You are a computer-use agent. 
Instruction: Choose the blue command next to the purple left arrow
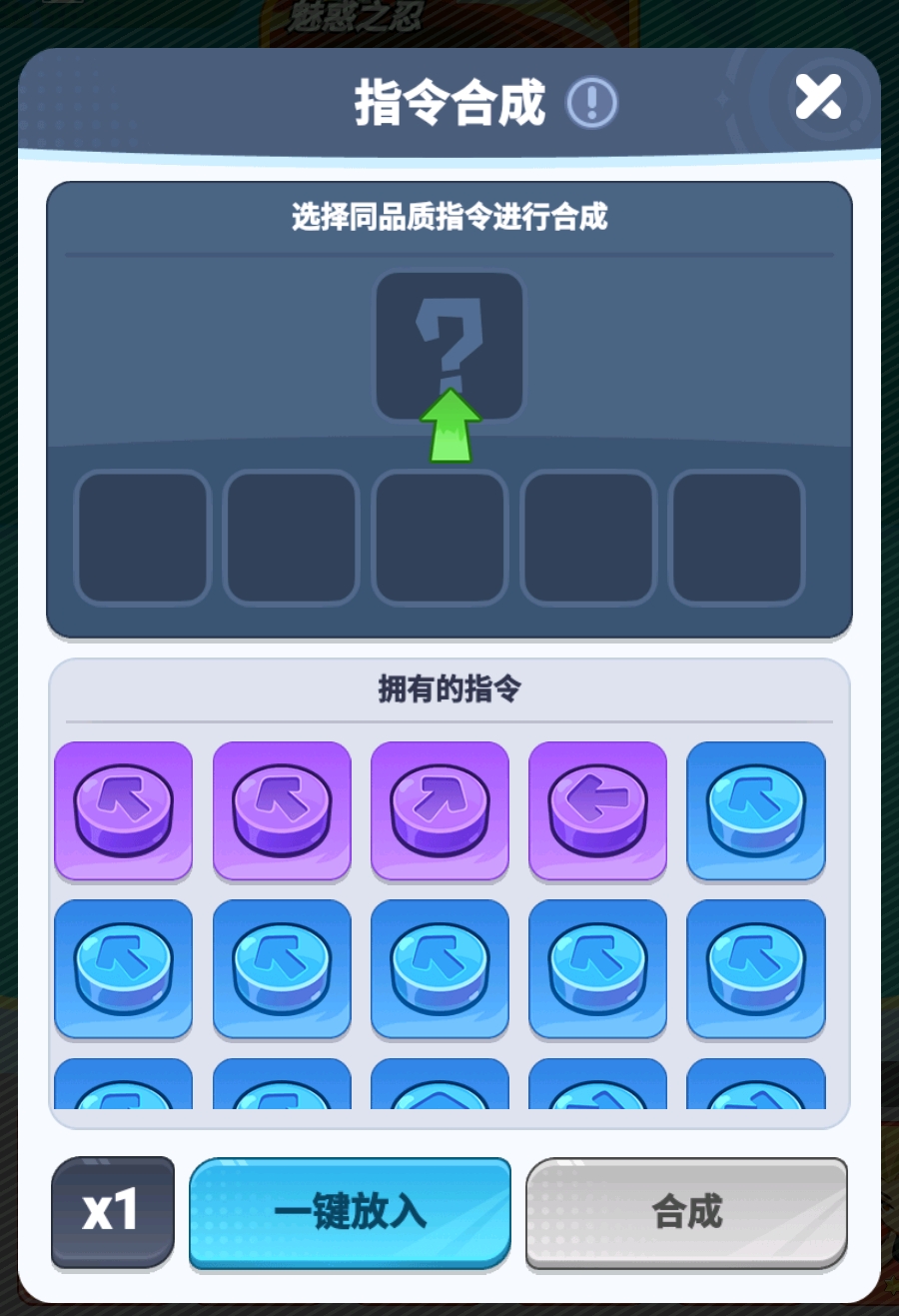pyautogui.click(x=756, y=810)
